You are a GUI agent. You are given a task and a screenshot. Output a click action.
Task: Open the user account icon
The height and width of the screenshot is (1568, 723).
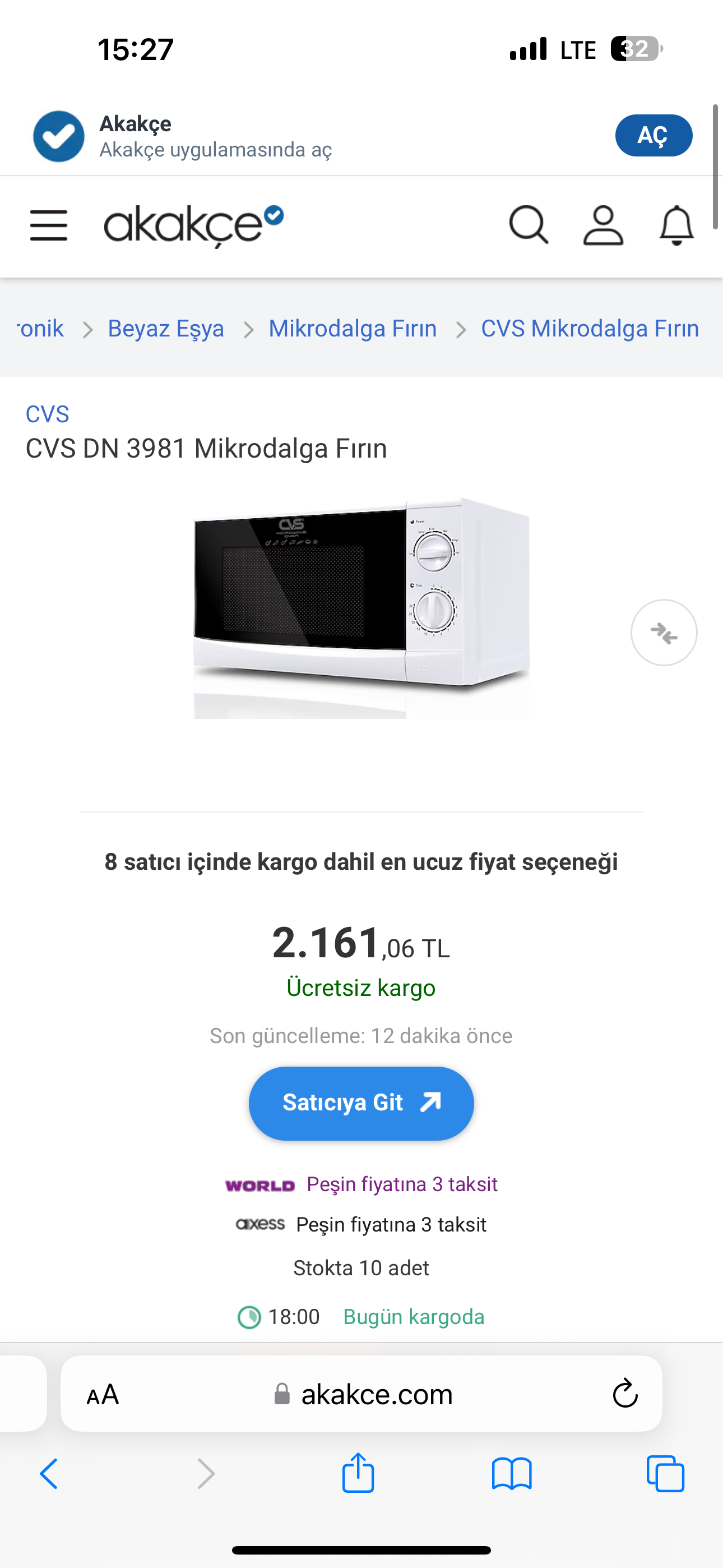point(603,225)
